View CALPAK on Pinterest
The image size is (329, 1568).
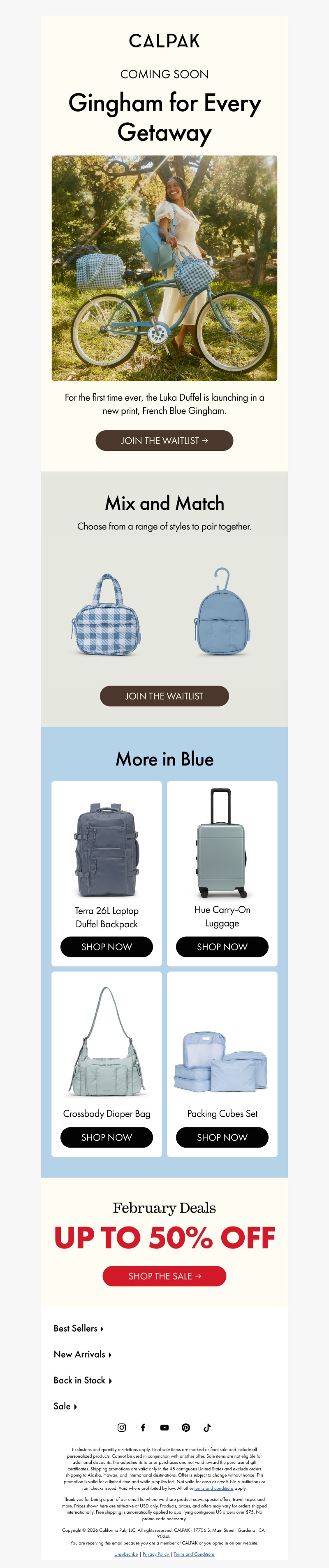coord(185,1428)
